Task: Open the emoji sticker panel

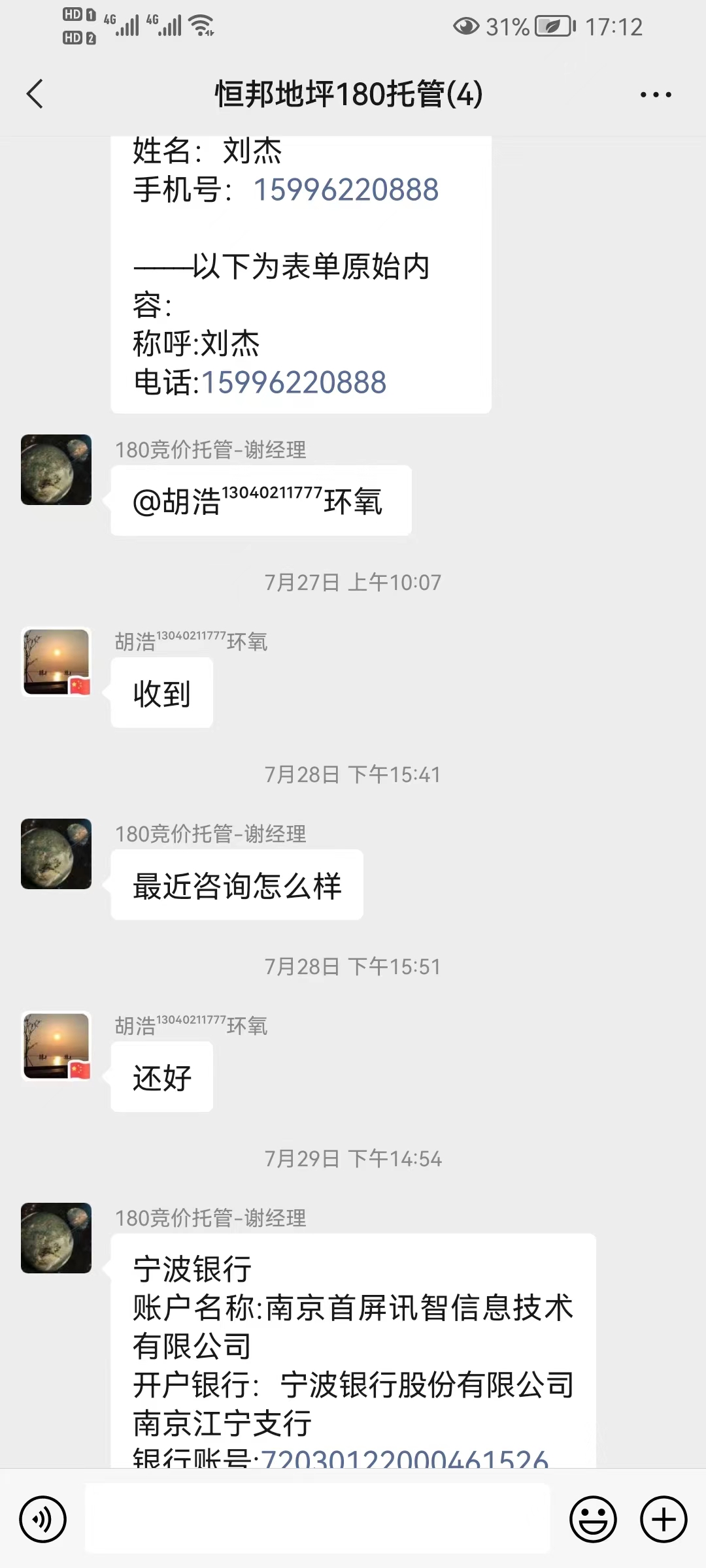Action: (593, 1520)
